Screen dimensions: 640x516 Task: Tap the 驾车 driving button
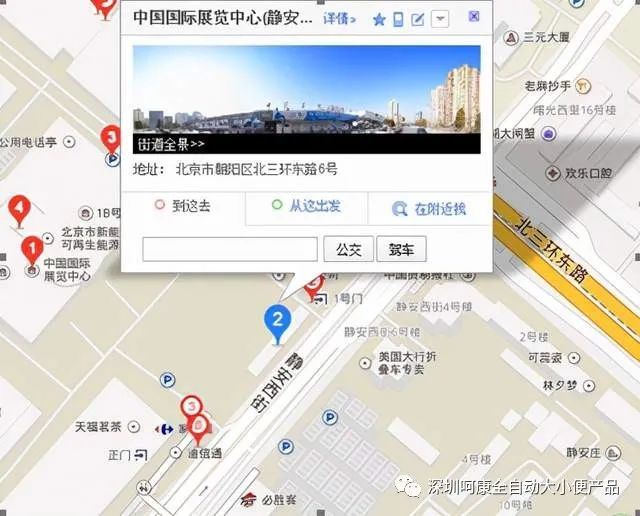click(401, 249)
